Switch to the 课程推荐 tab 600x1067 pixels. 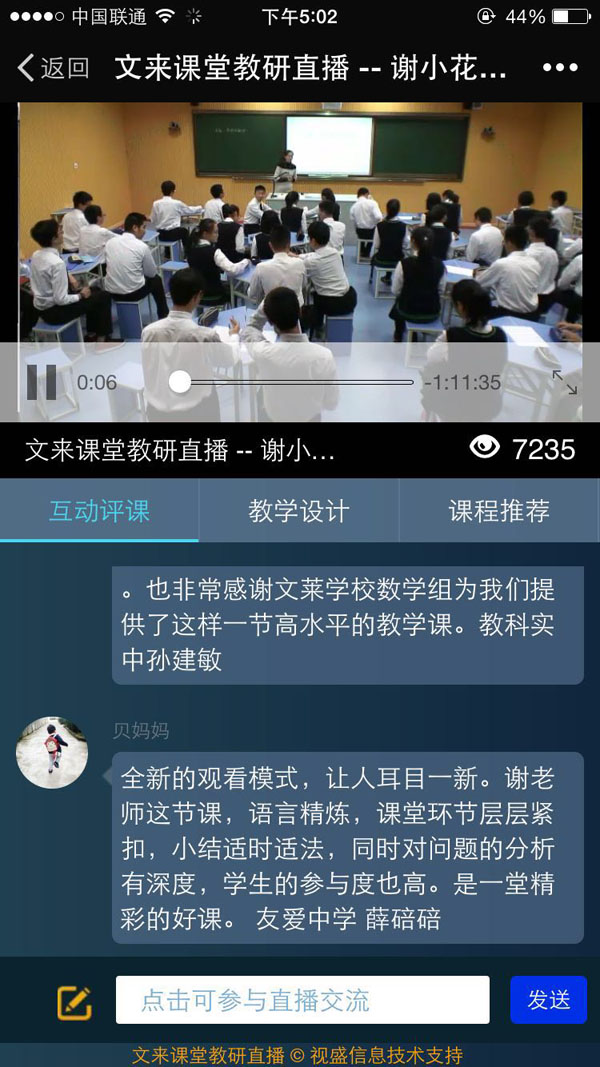pyautogui.click(x=499, y=511)
